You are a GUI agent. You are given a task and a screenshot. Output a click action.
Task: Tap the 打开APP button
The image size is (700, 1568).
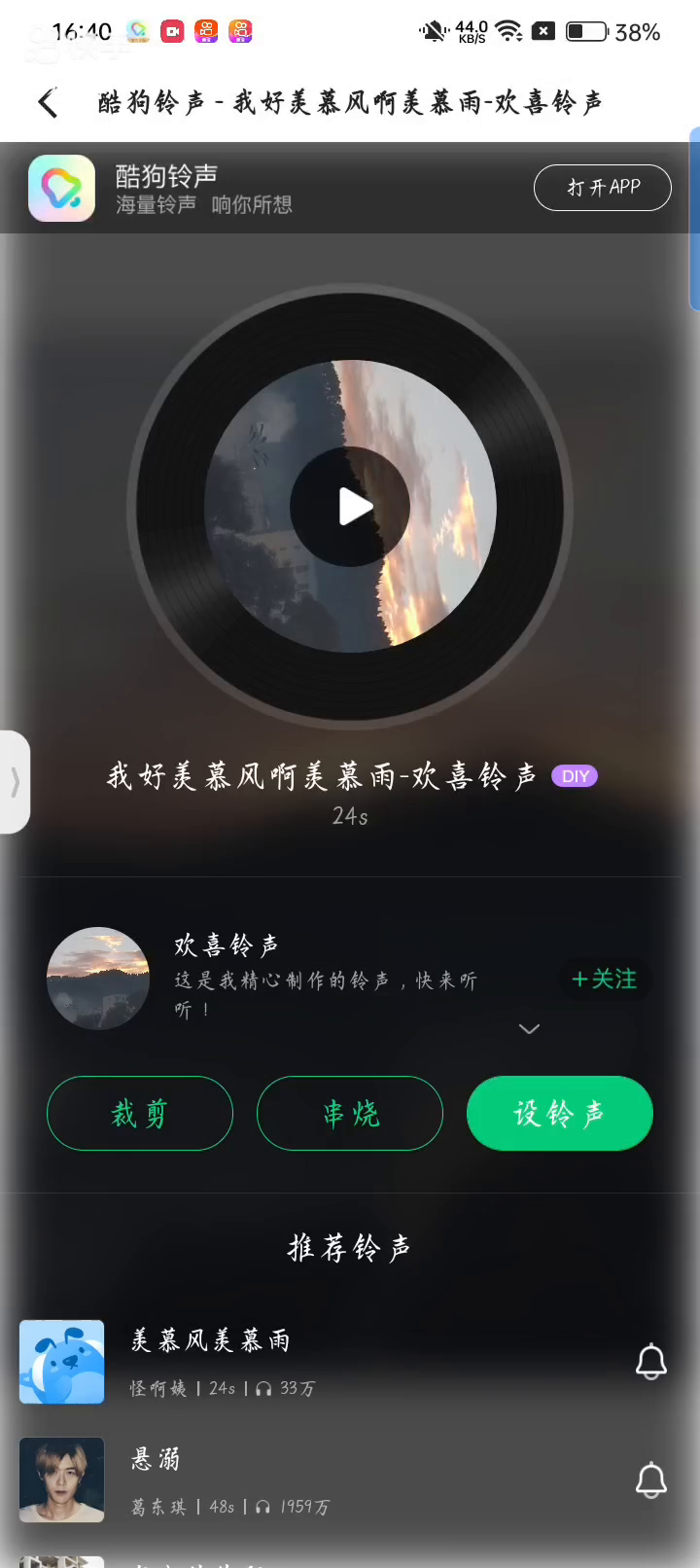(603, 188)
